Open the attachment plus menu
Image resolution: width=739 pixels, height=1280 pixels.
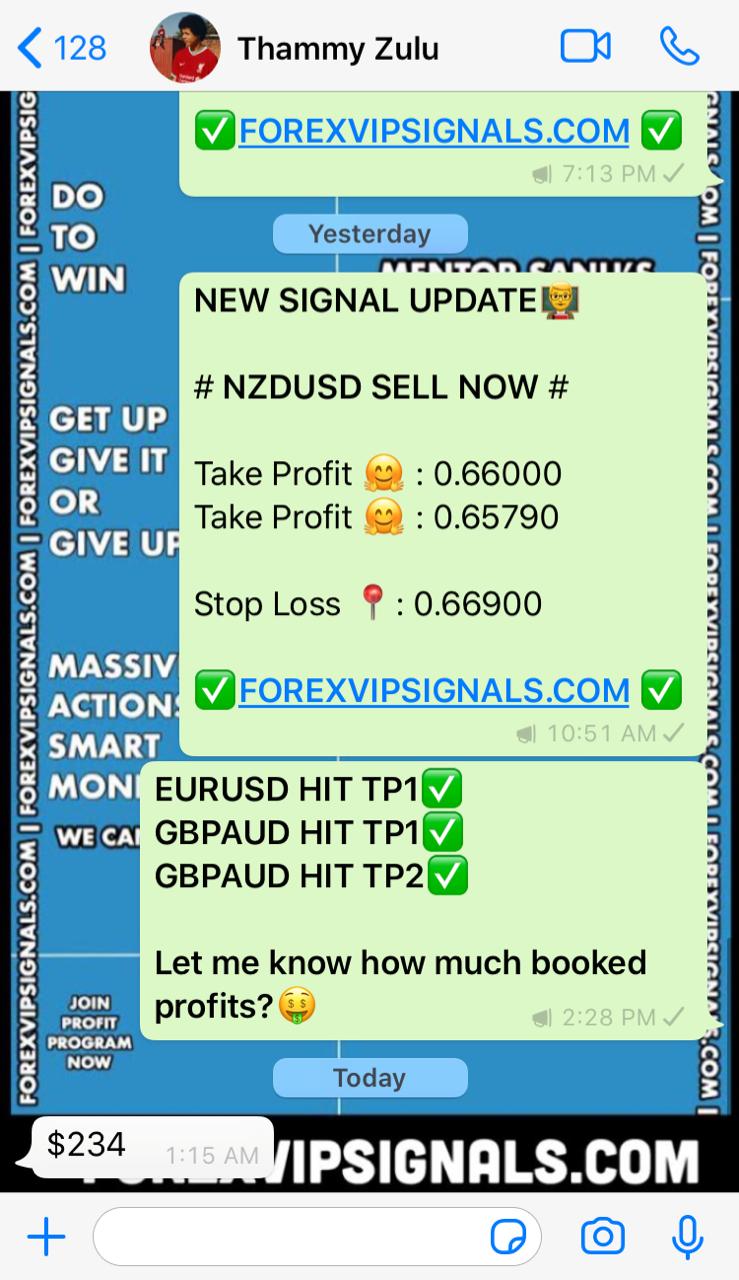pyautogui.click(x=46, y=1238)
